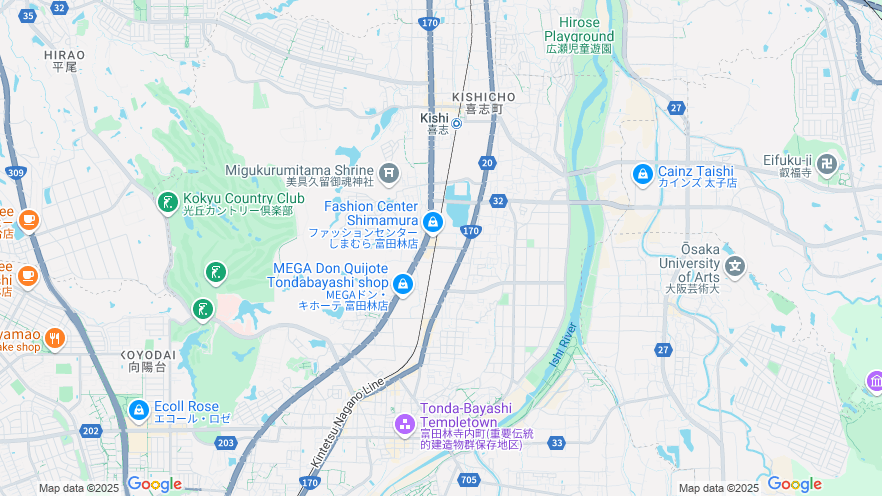Tap the Cainz Taishi store pin
882x496 pixels.
pos(642,174)
